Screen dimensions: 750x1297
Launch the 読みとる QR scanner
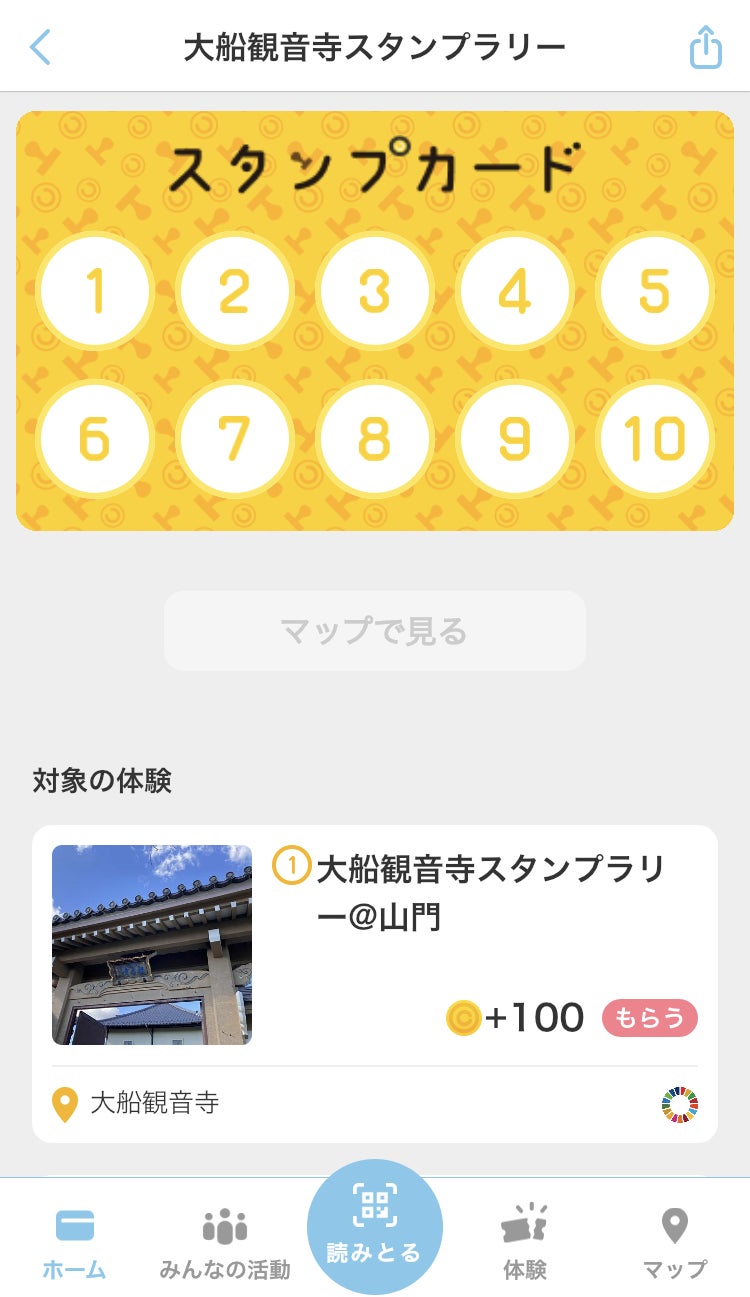pyautogui.click(x=374, y=1226)
